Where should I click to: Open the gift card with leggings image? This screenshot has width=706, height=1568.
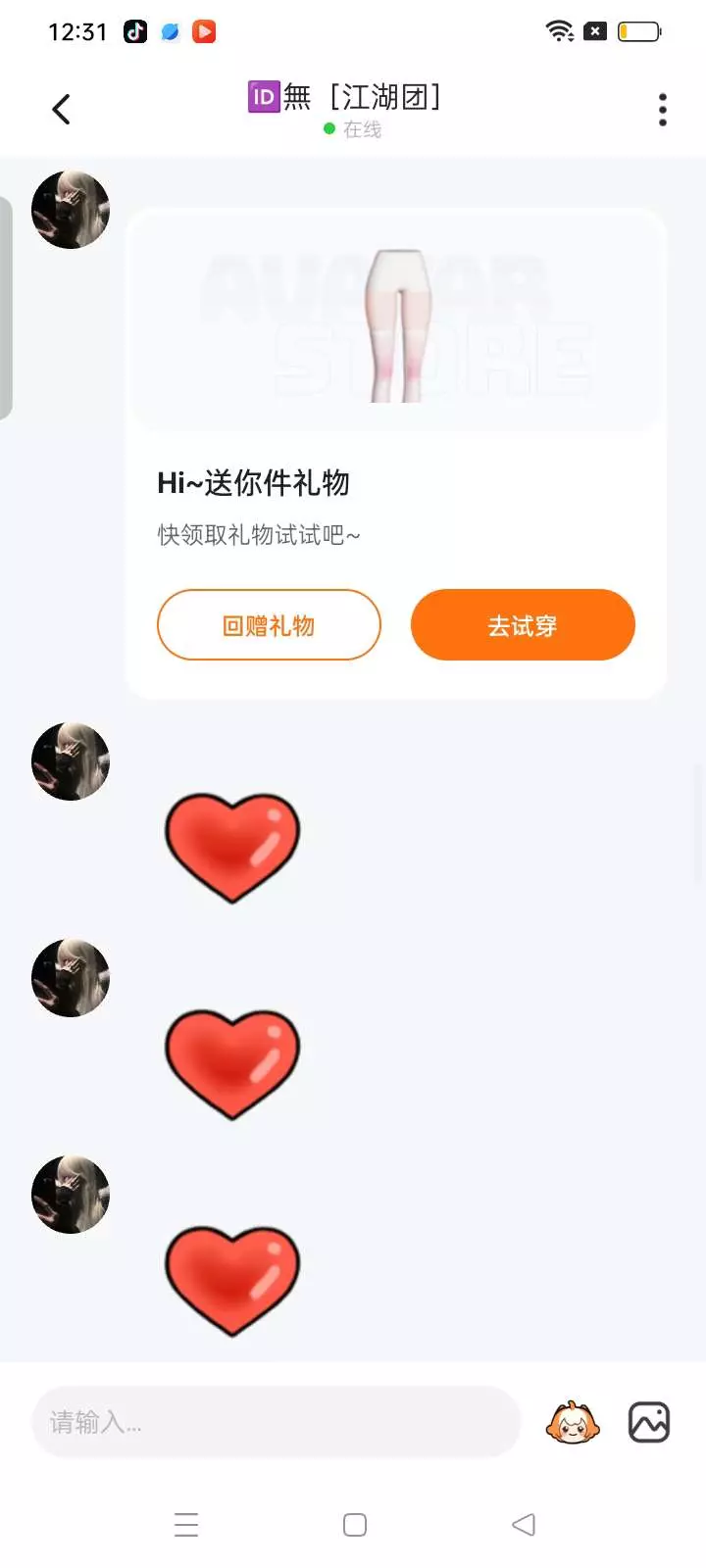click(x=396, y=323)
